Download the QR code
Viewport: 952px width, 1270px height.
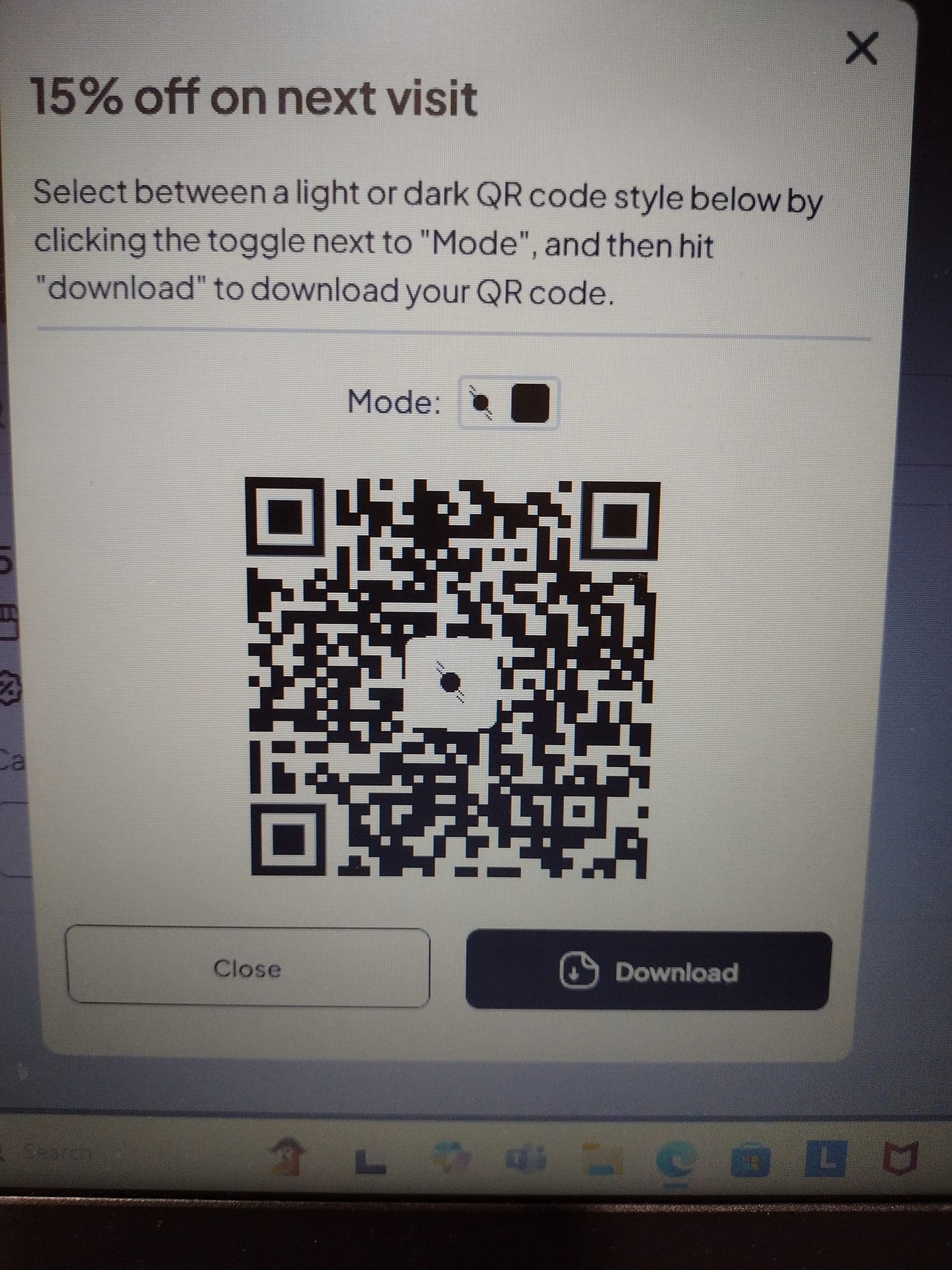point(648,972)
